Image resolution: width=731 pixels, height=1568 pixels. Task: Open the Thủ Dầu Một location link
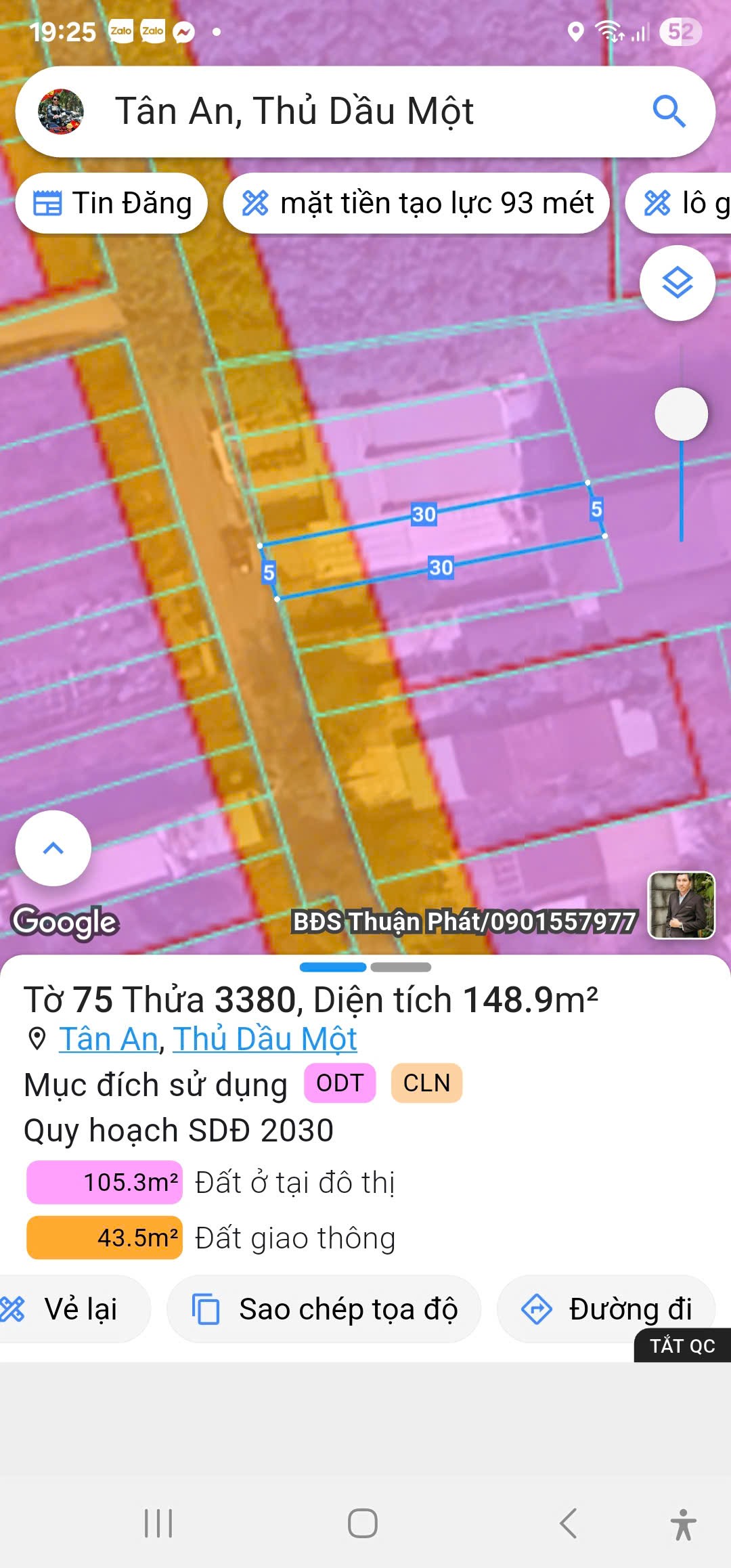[x=265, y=1039]
